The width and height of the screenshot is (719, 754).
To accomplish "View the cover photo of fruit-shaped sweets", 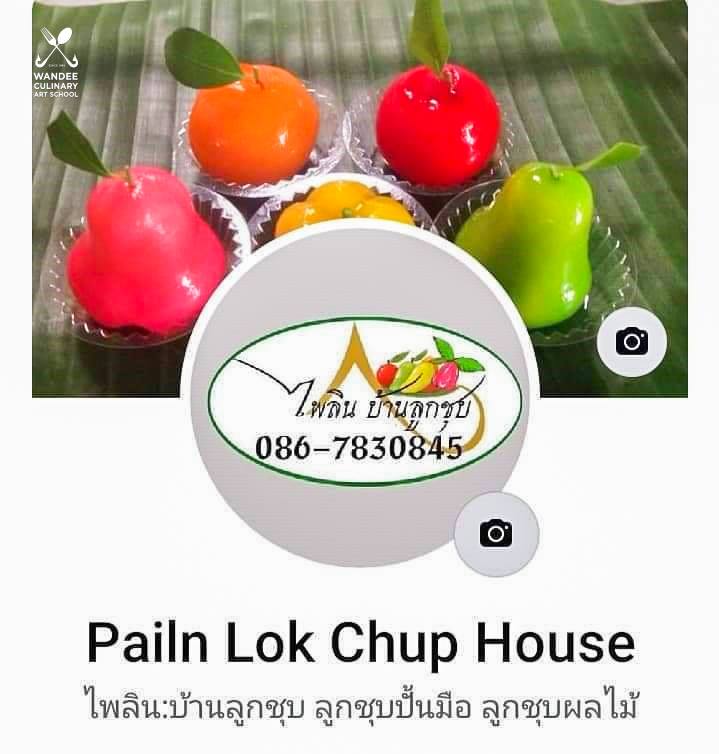I will click(x=360, y=110).
